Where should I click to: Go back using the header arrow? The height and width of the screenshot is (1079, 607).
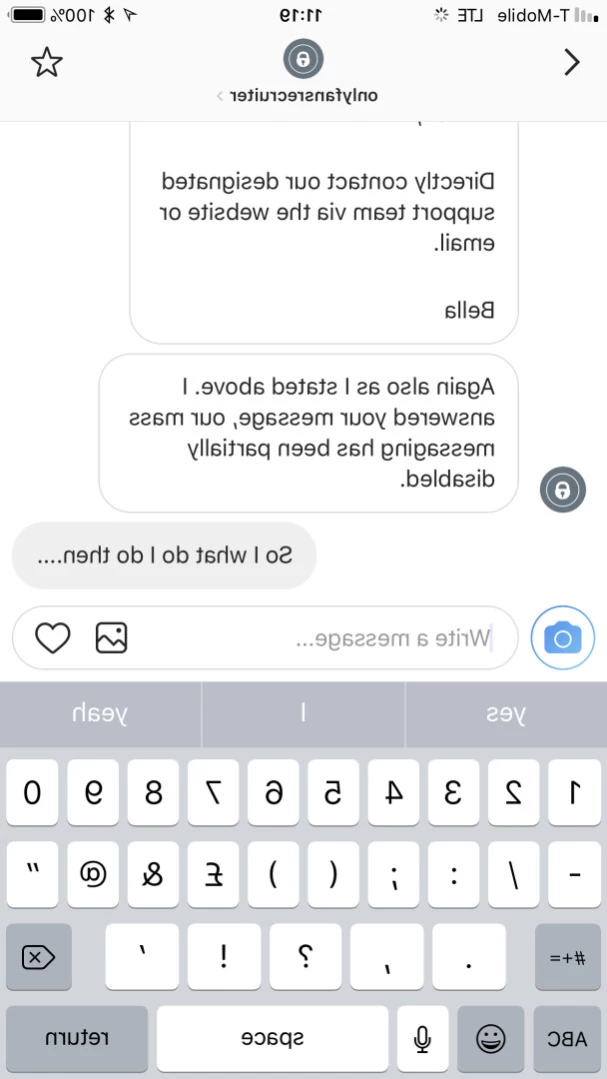[572, 62]
